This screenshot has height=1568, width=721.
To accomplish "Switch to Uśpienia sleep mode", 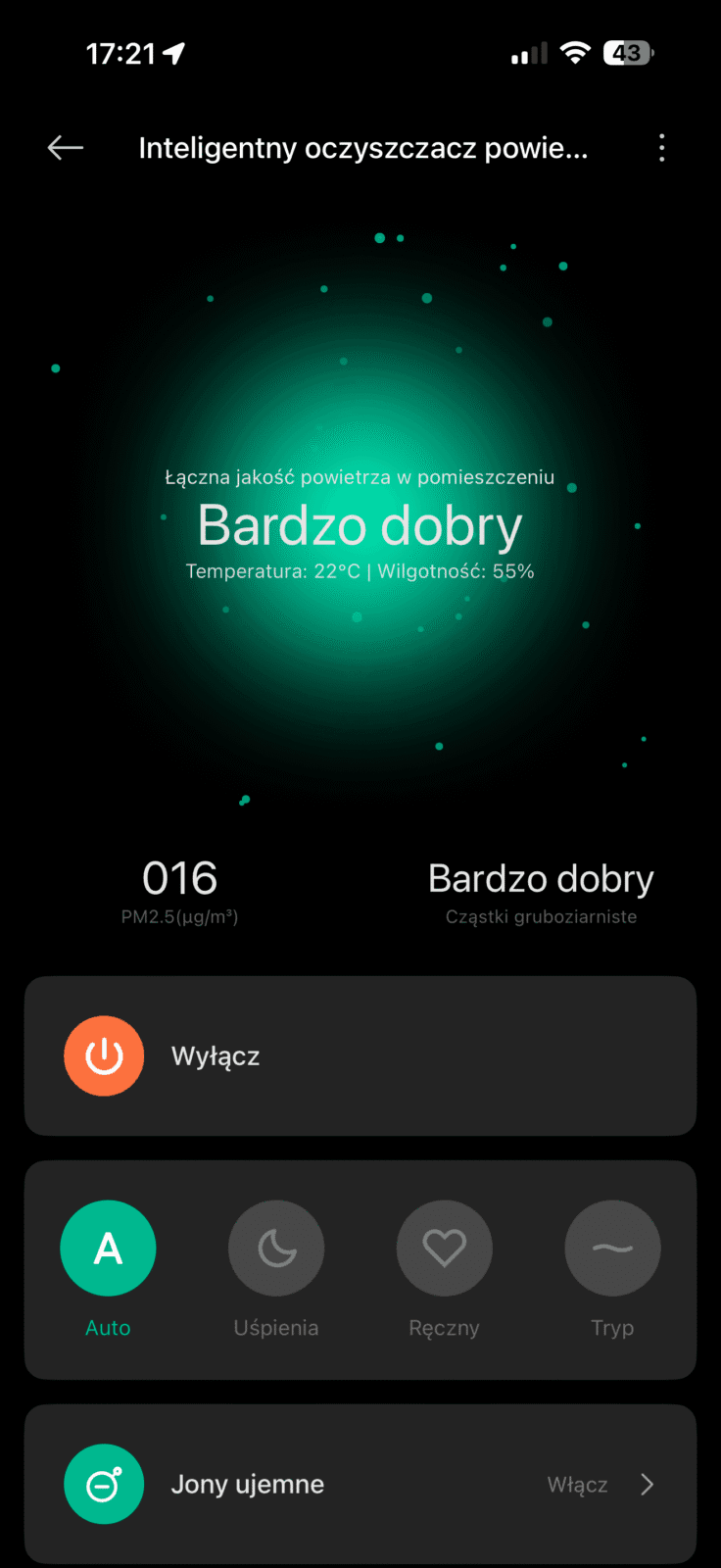I will click(276, 1249).
